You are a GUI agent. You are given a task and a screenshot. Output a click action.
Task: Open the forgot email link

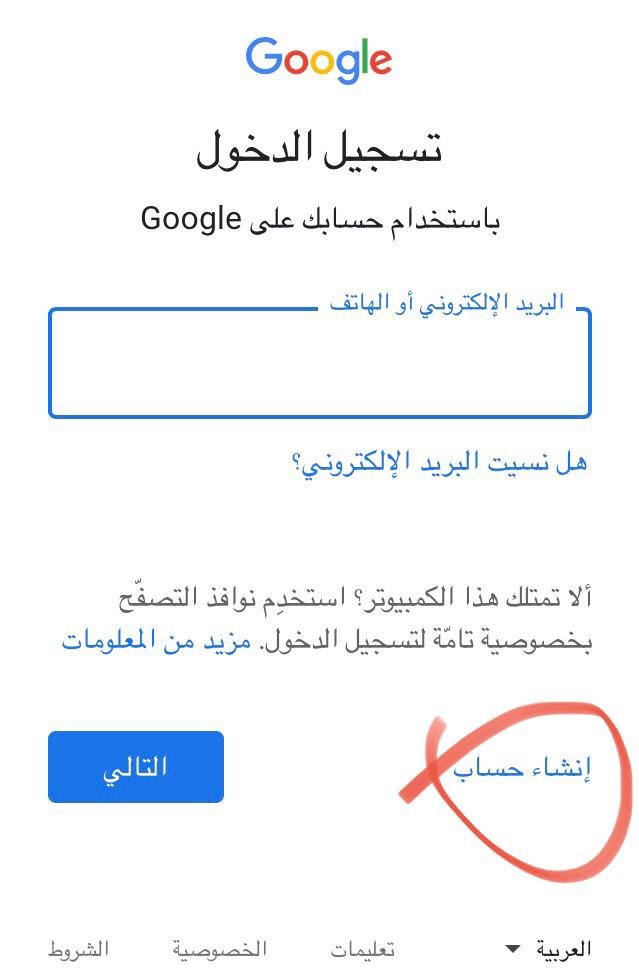coord(439,463)
